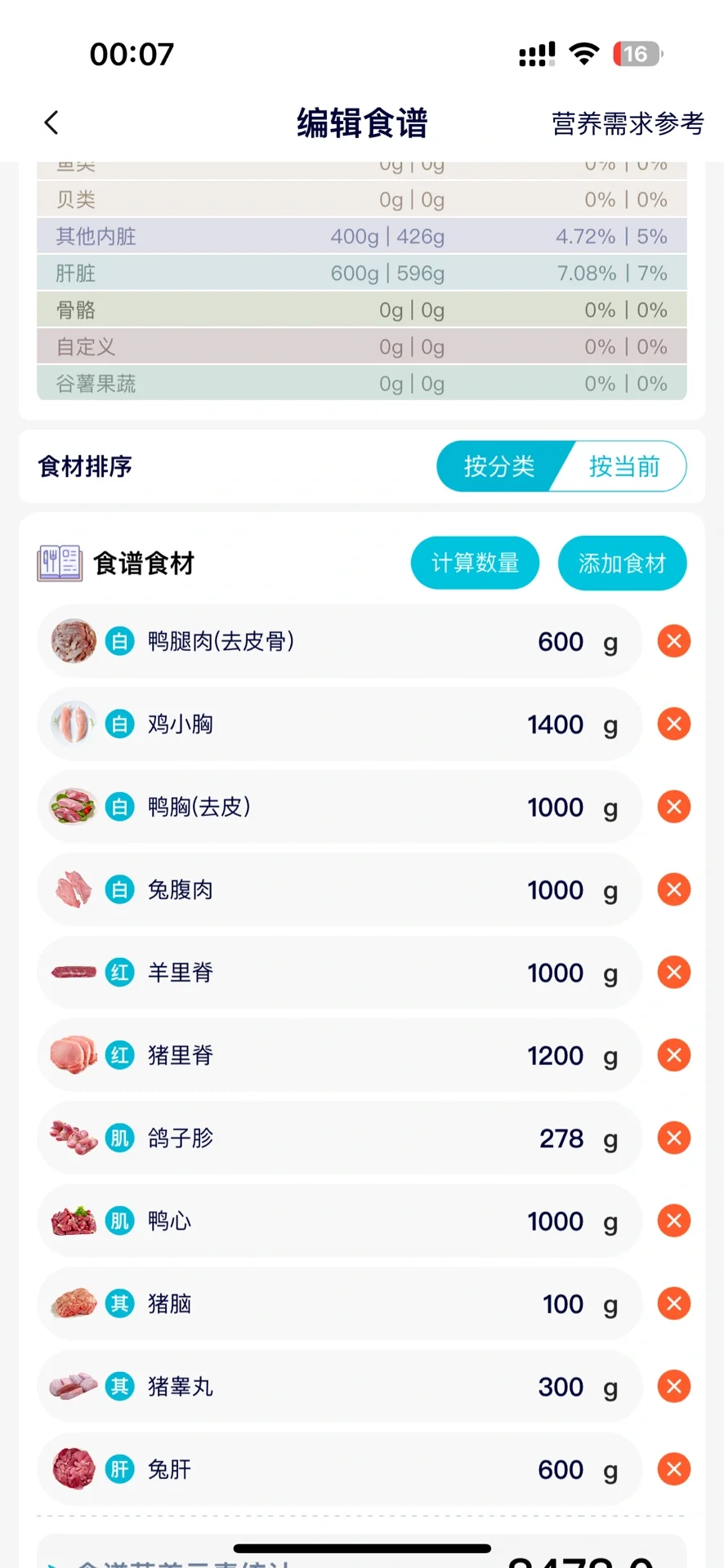Remove the 鸭心 ingredient
The height and width of the screenshot is (1568, 724).
click(x=674, y=1221)
